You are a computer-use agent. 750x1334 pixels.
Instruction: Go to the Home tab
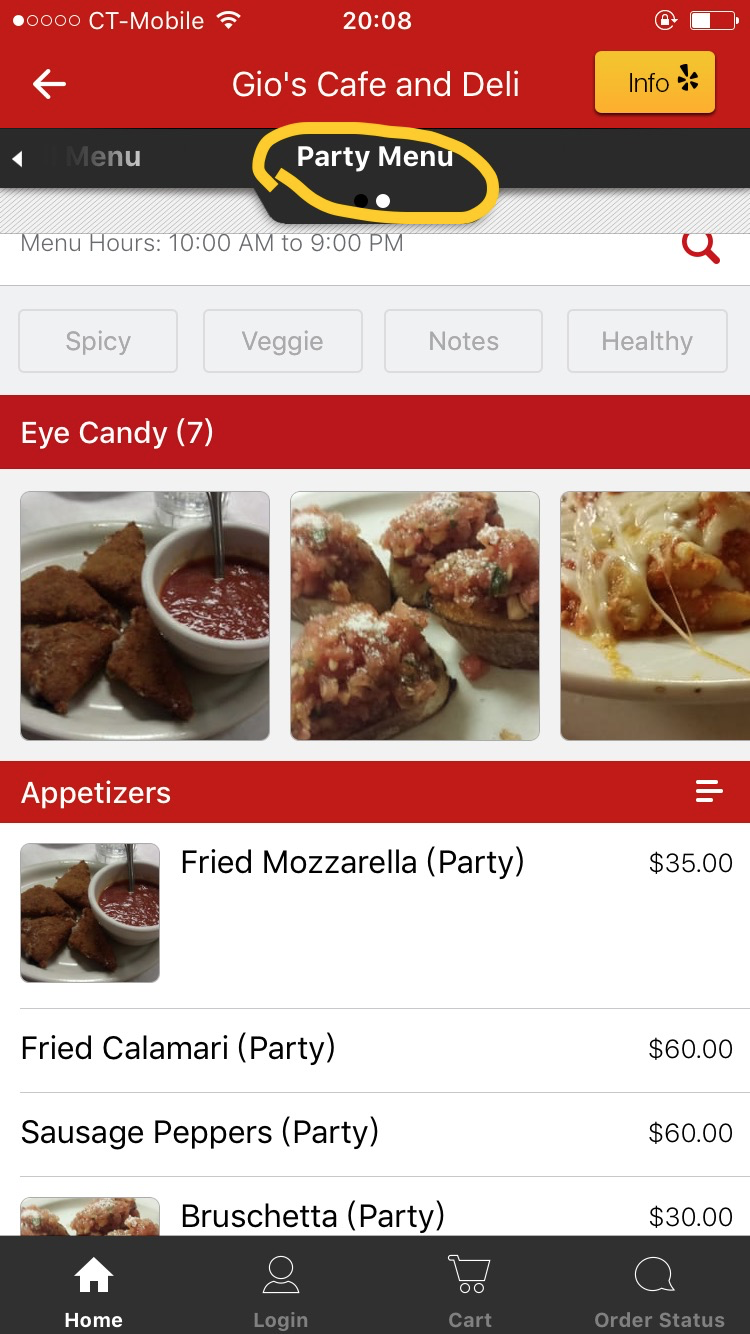93,1290
